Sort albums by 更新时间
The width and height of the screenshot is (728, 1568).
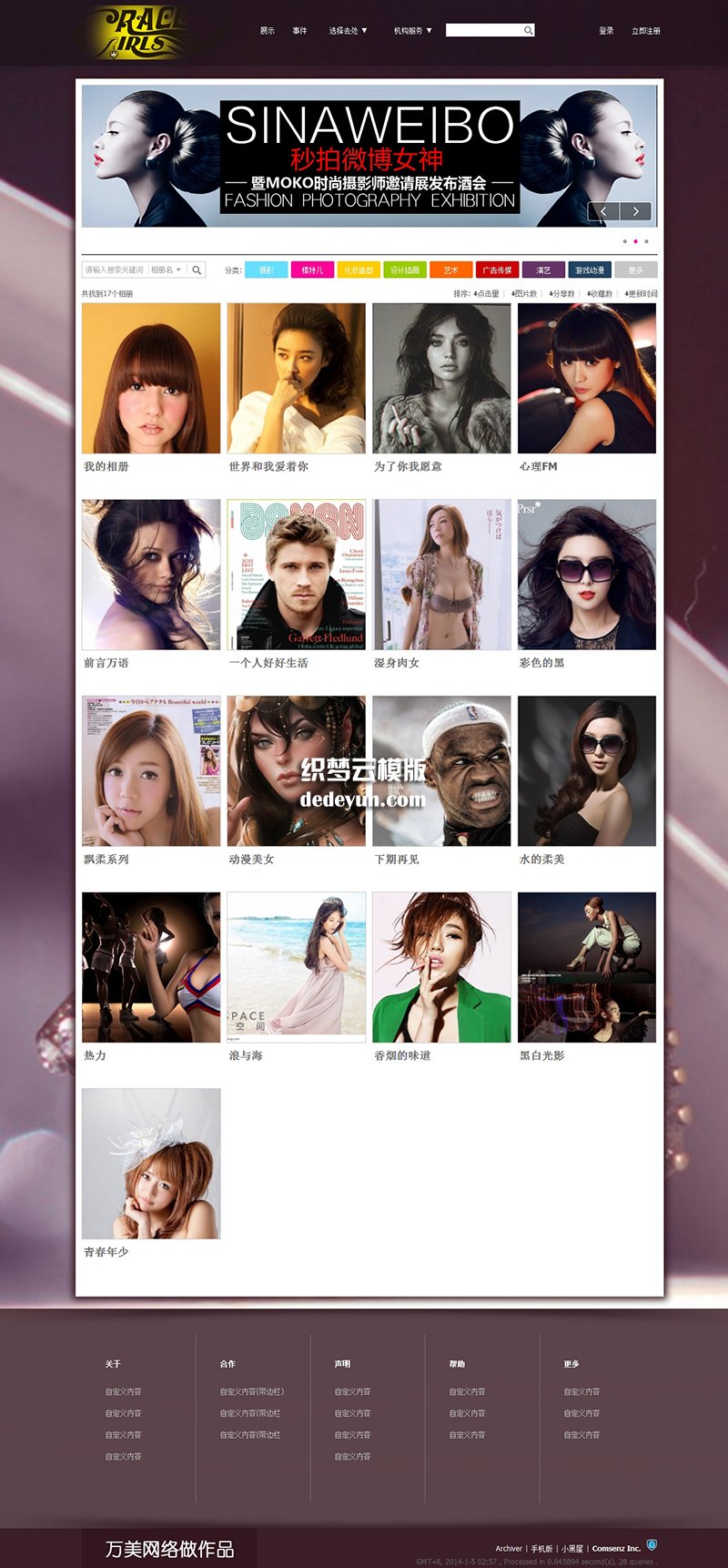641,294
